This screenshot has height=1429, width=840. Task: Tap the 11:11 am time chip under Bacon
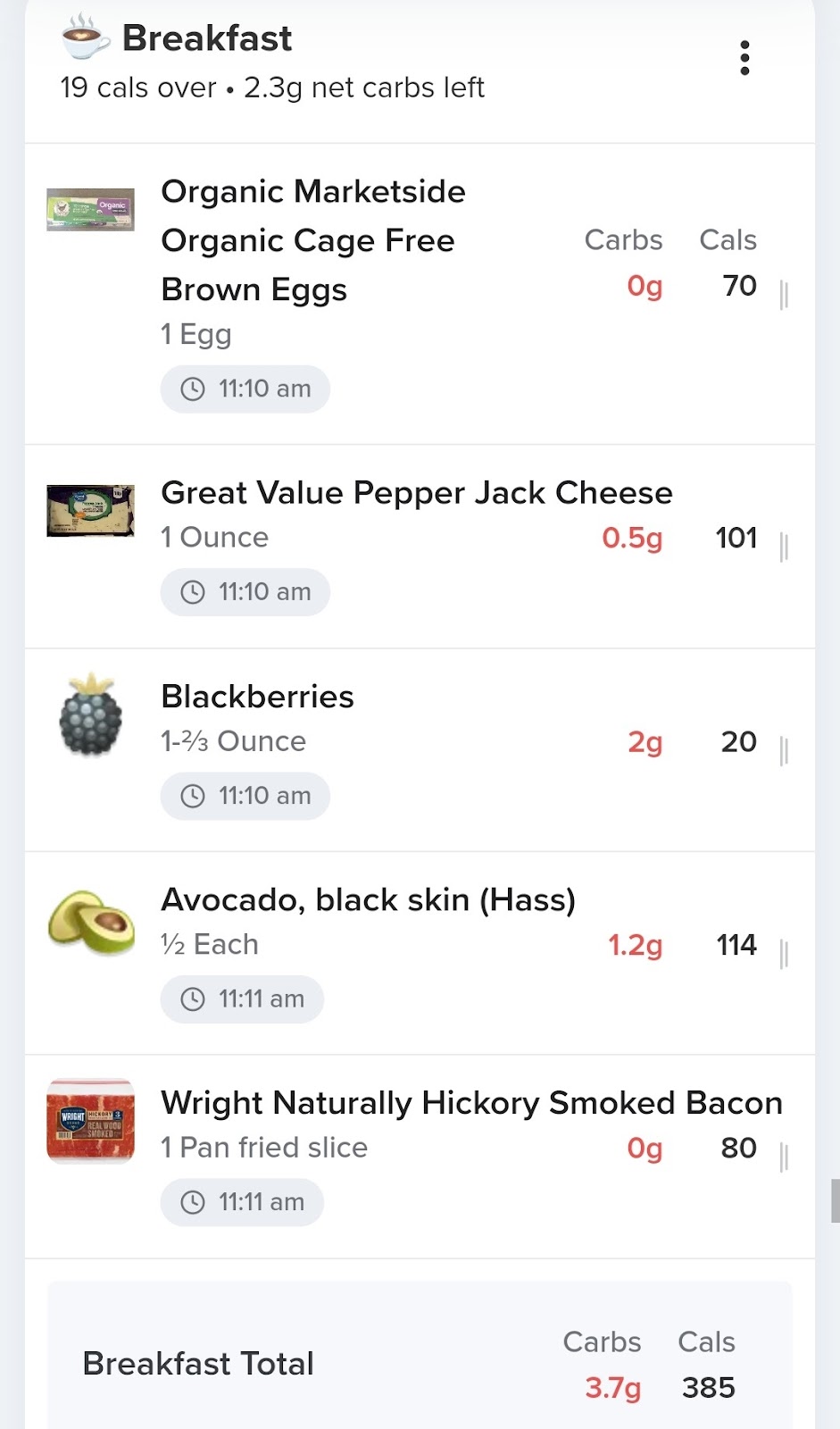[x=242, y=1202]
